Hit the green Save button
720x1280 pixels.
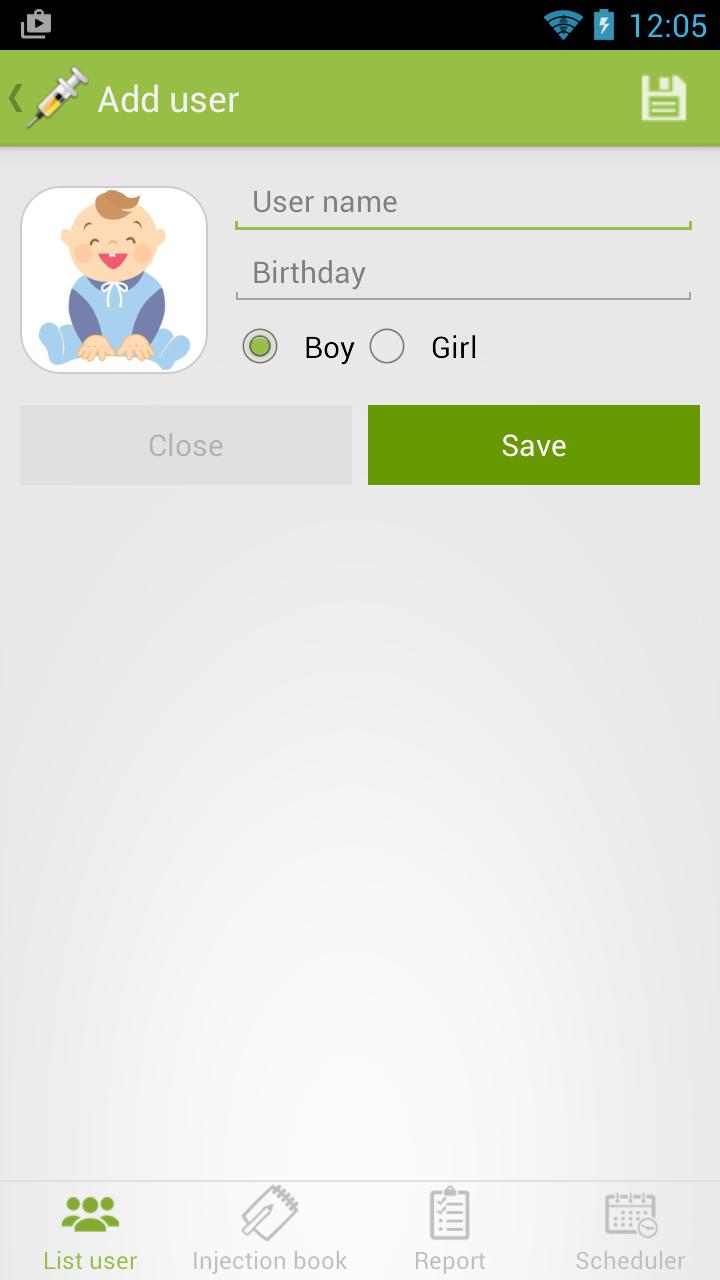coord(534,445)
